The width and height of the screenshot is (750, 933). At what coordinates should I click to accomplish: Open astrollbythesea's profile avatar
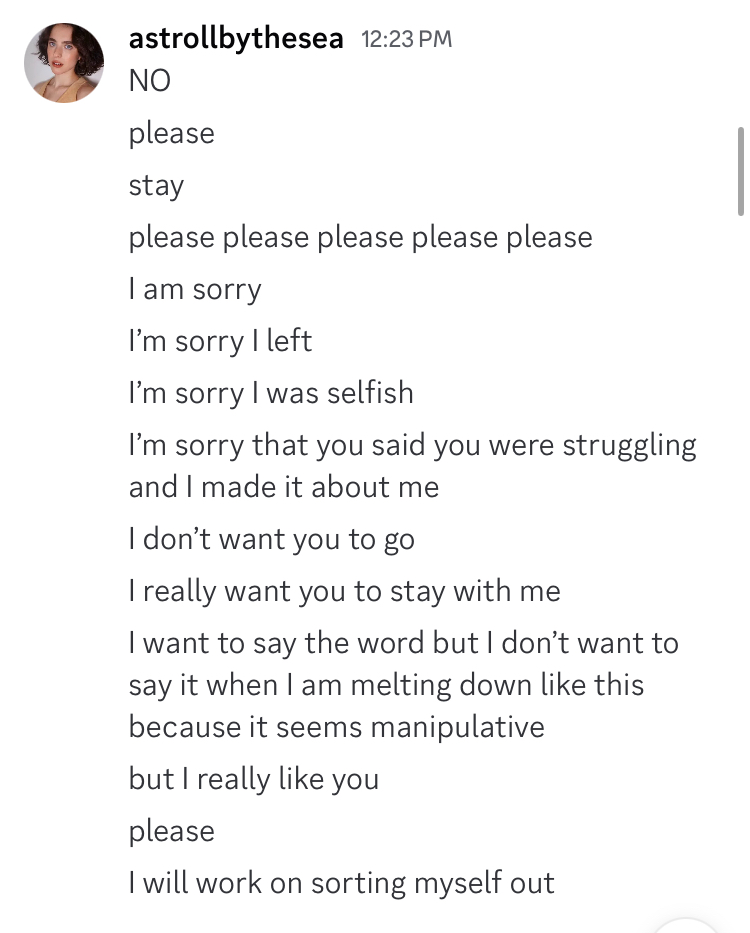click(64, 63)
